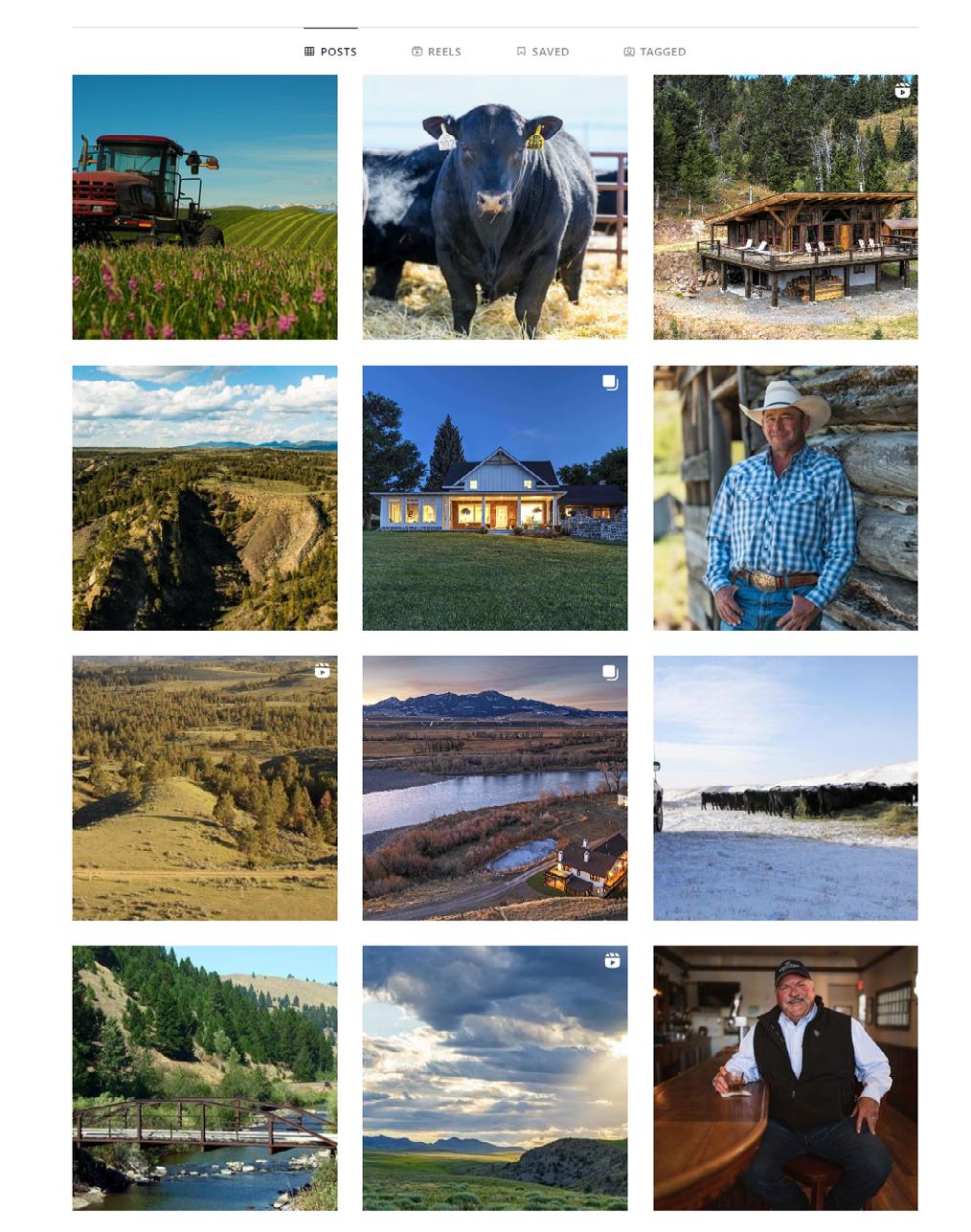
Task: View the black bull with ear tags post
Action: tap(495, 207)
